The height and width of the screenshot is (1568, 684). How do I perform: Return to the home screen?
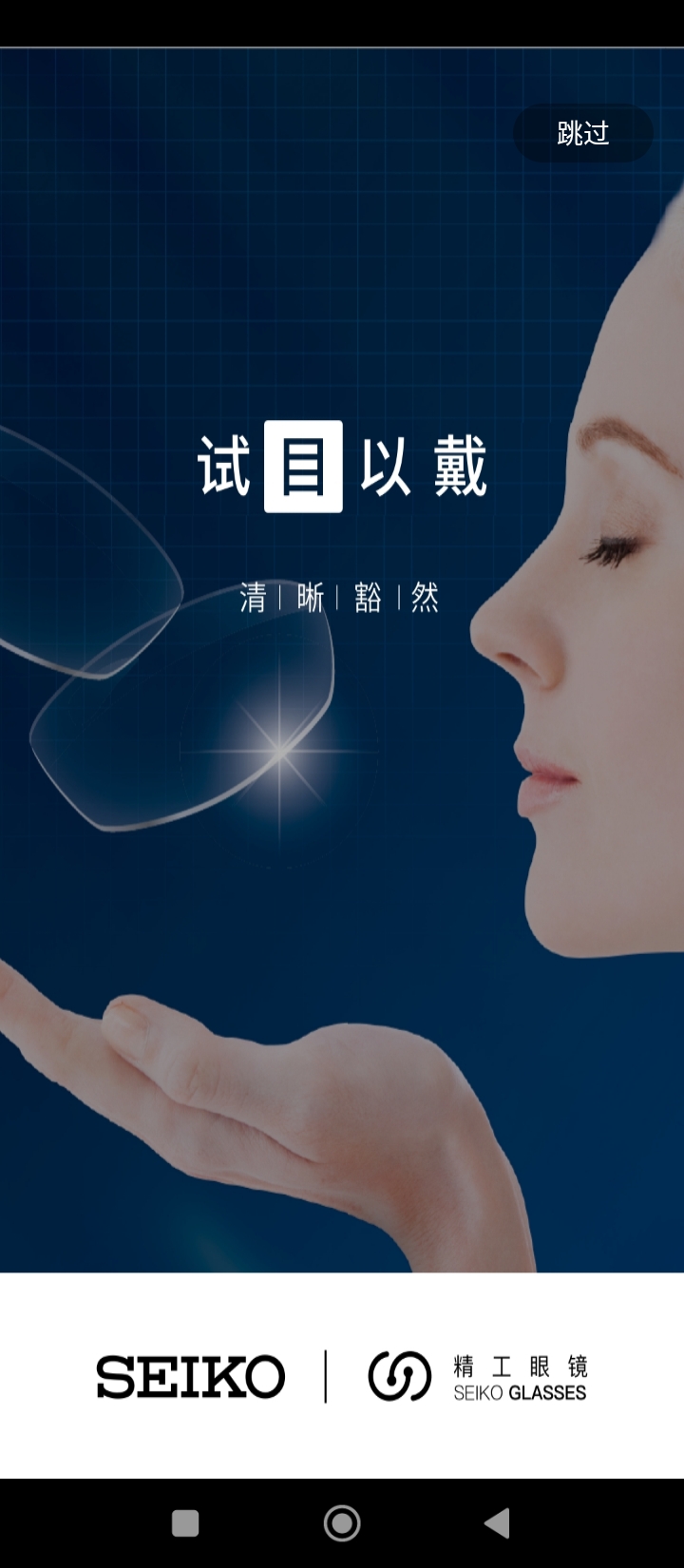(x=342, y=1522)
